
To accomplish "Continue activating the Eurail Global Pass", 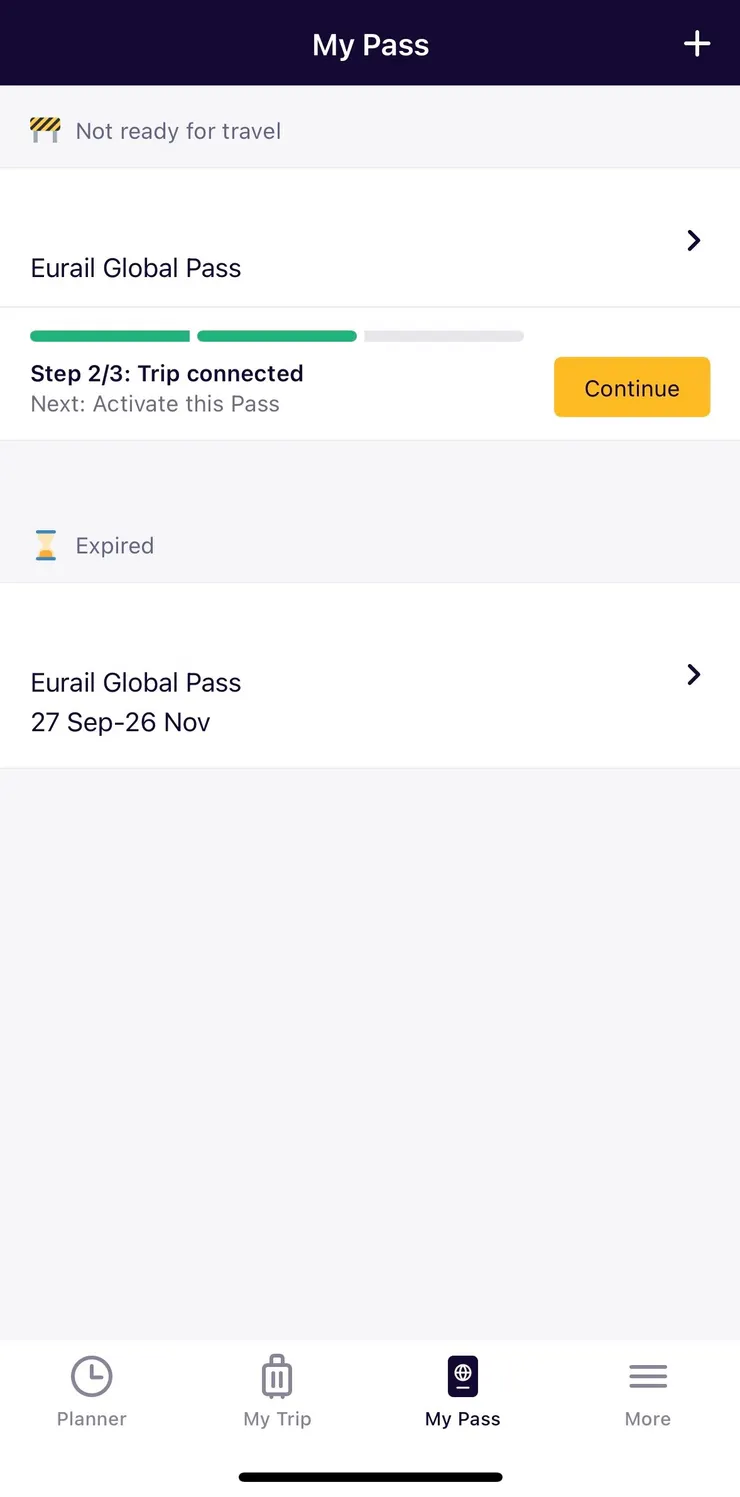I will (x=632, y=388).
